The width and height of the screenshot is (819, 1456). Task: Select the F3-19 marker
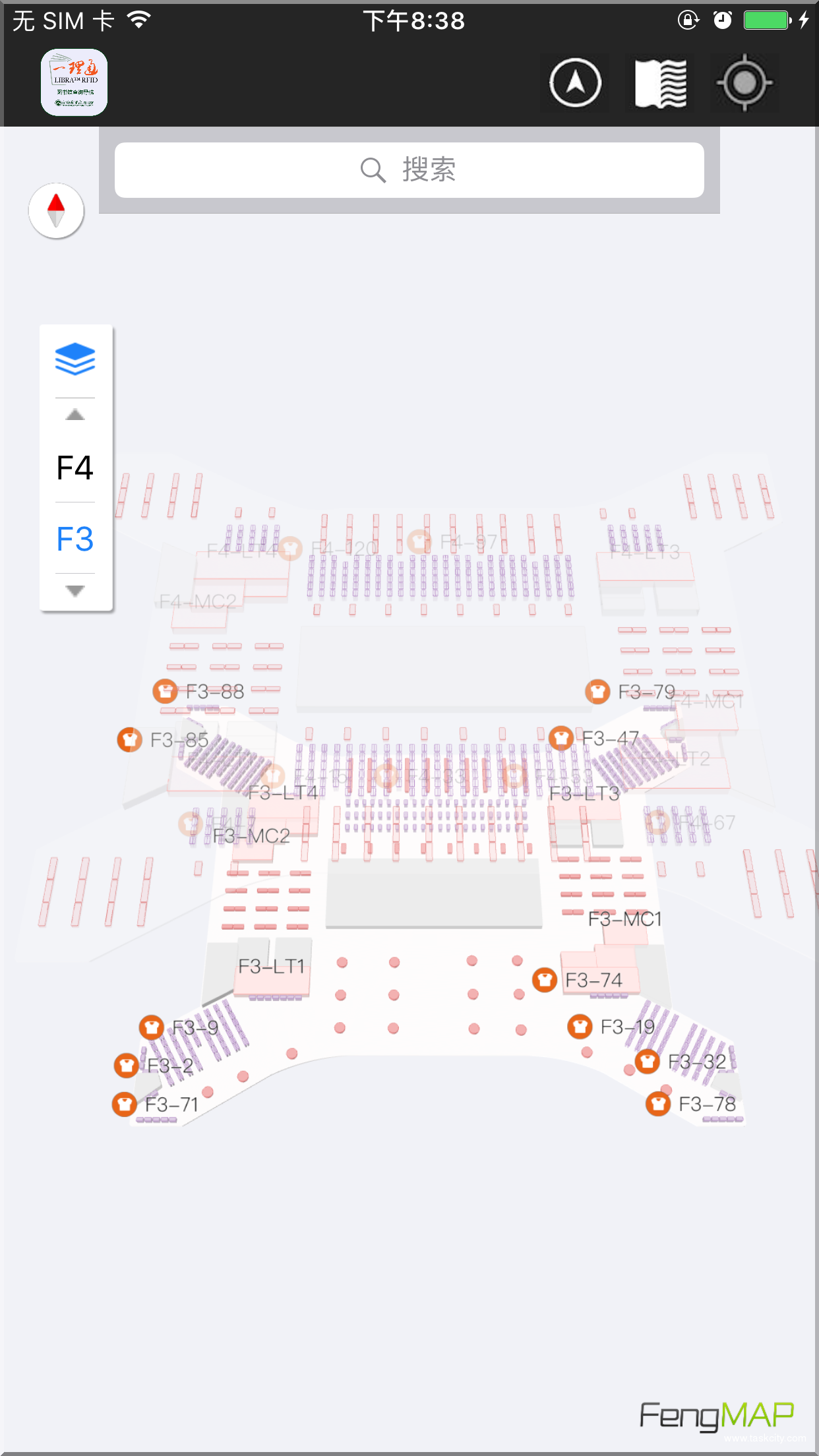(580, 1026)
